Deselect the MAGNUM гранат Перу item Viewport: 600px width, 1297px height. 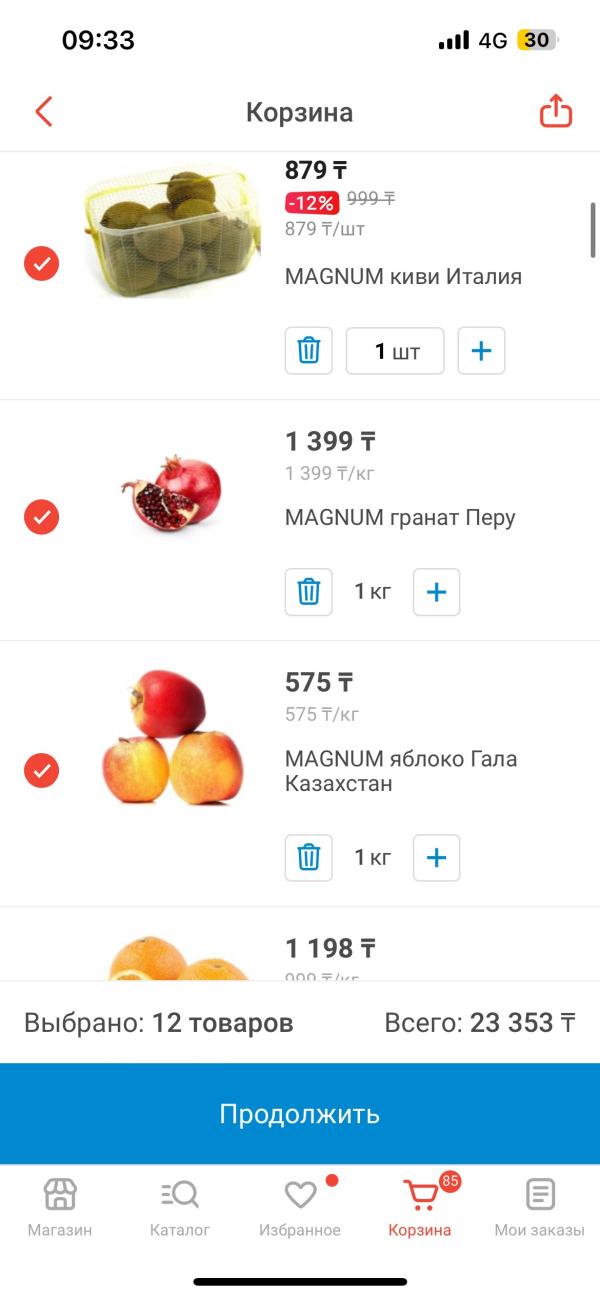pos(42,517)
